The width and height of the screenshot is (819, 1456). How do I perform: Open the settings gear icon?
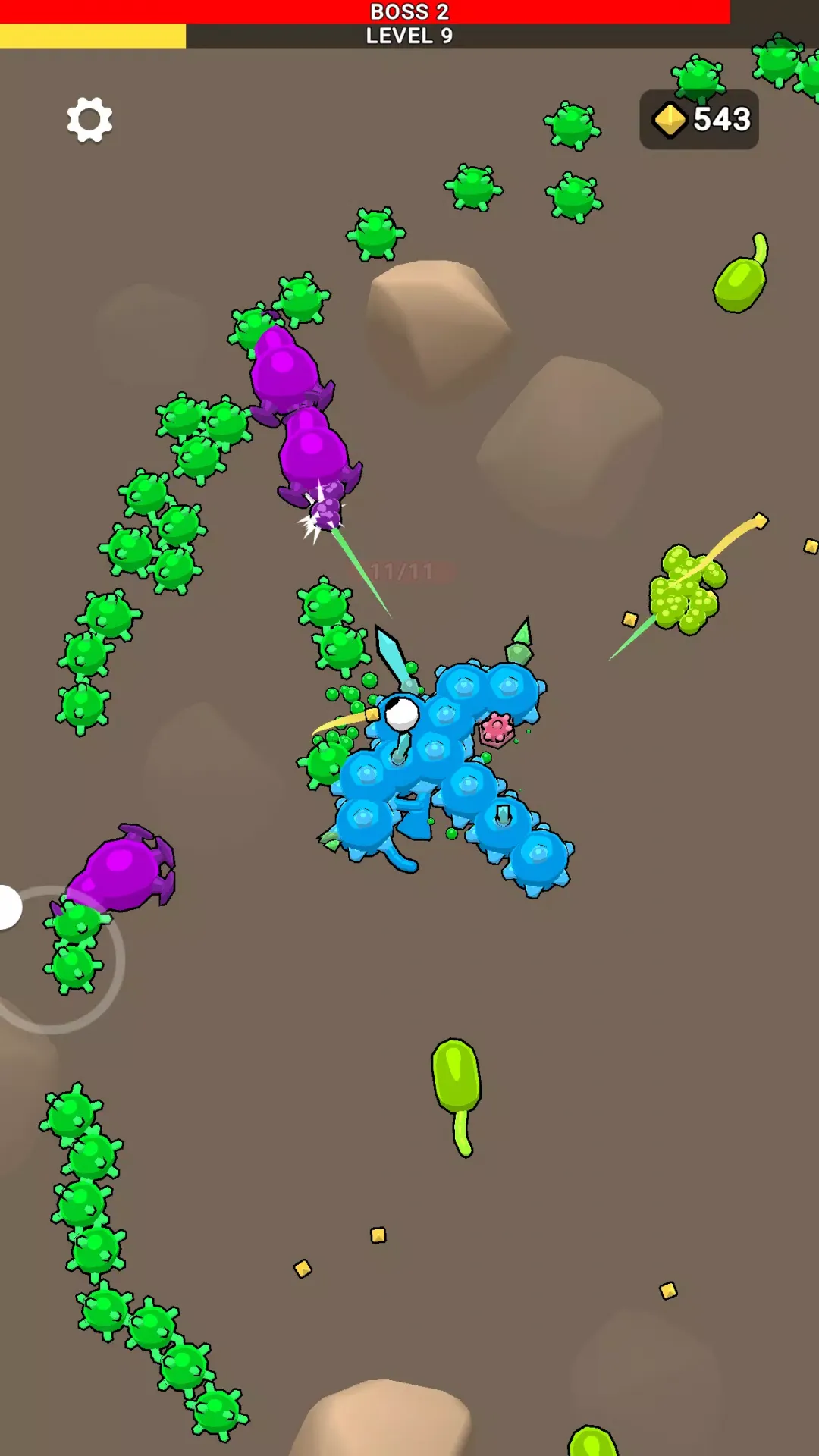tap(89, 120)
